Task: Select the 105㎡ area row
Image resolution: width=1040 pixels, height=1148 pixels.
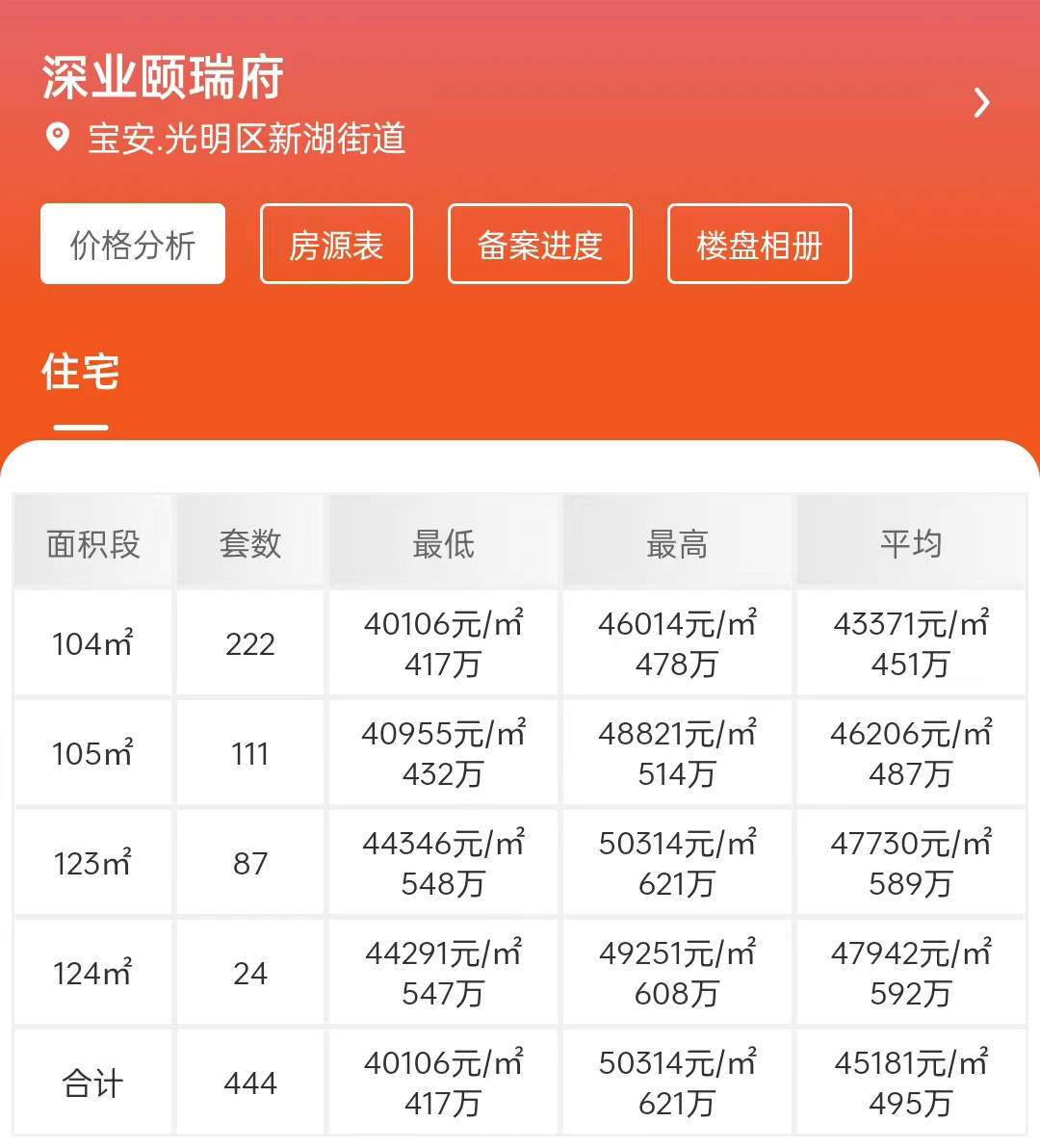Action: coord(92,752)
